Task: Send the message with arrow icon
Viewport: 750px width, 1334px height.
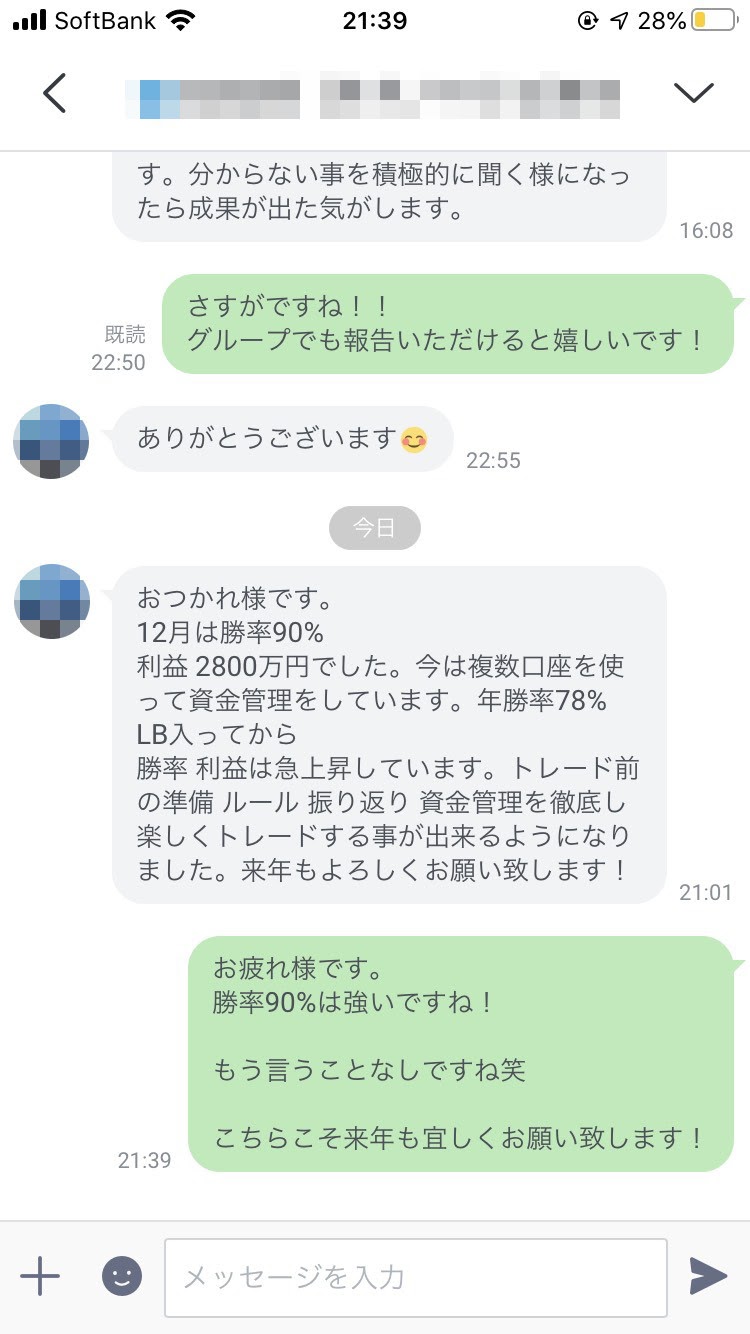Action: pyautogui.click(x=708, y=1276)
